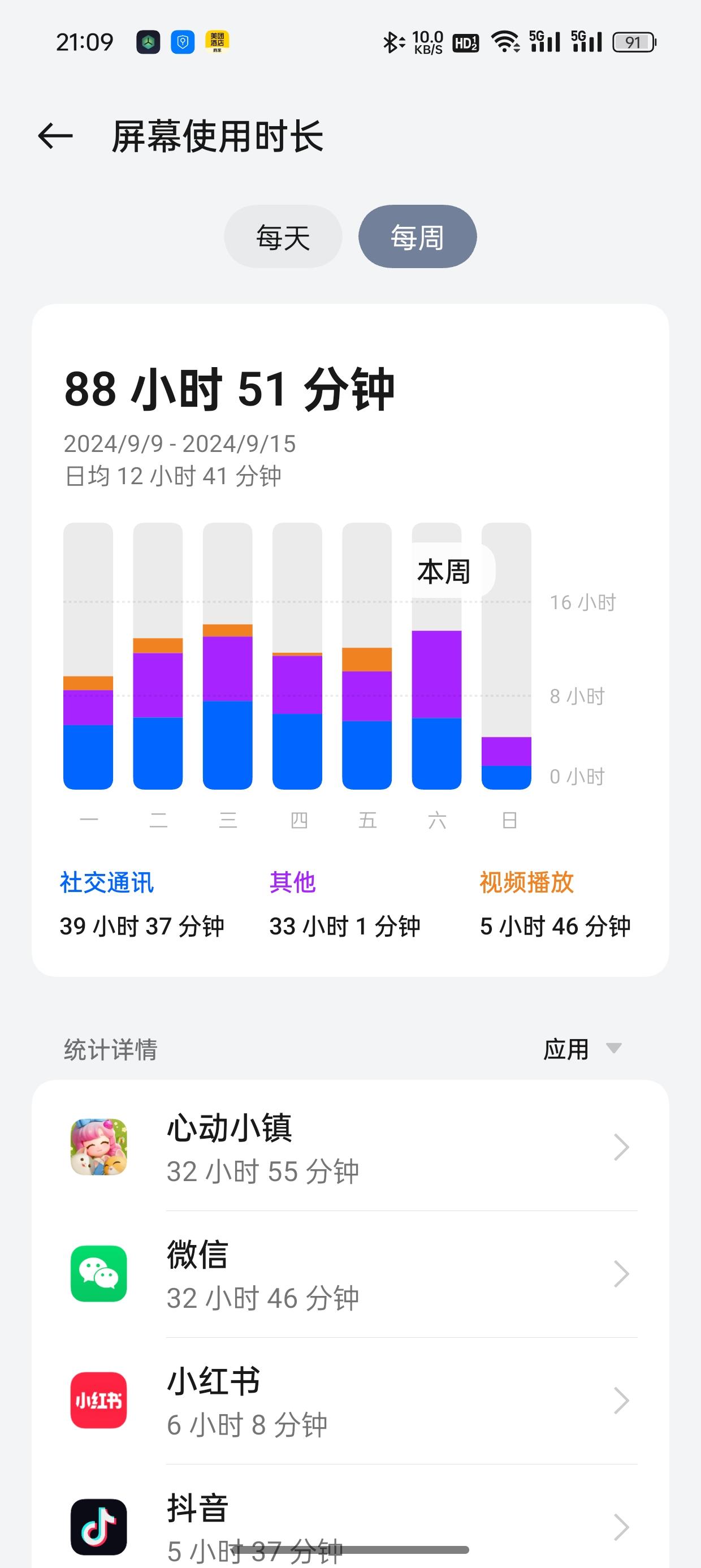Image resolution: width=701 pixels, height=1568 pixels.
Task: Open 小红书 usage details
Action: tap(350, 1401)
